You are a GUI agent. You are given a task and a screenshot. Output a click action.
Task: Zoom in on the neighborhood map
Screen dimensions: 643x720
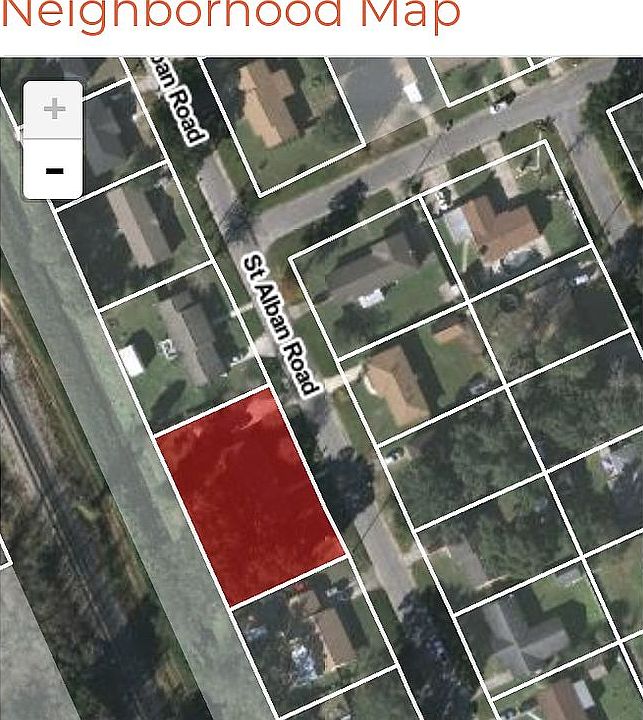click(54, 109)
